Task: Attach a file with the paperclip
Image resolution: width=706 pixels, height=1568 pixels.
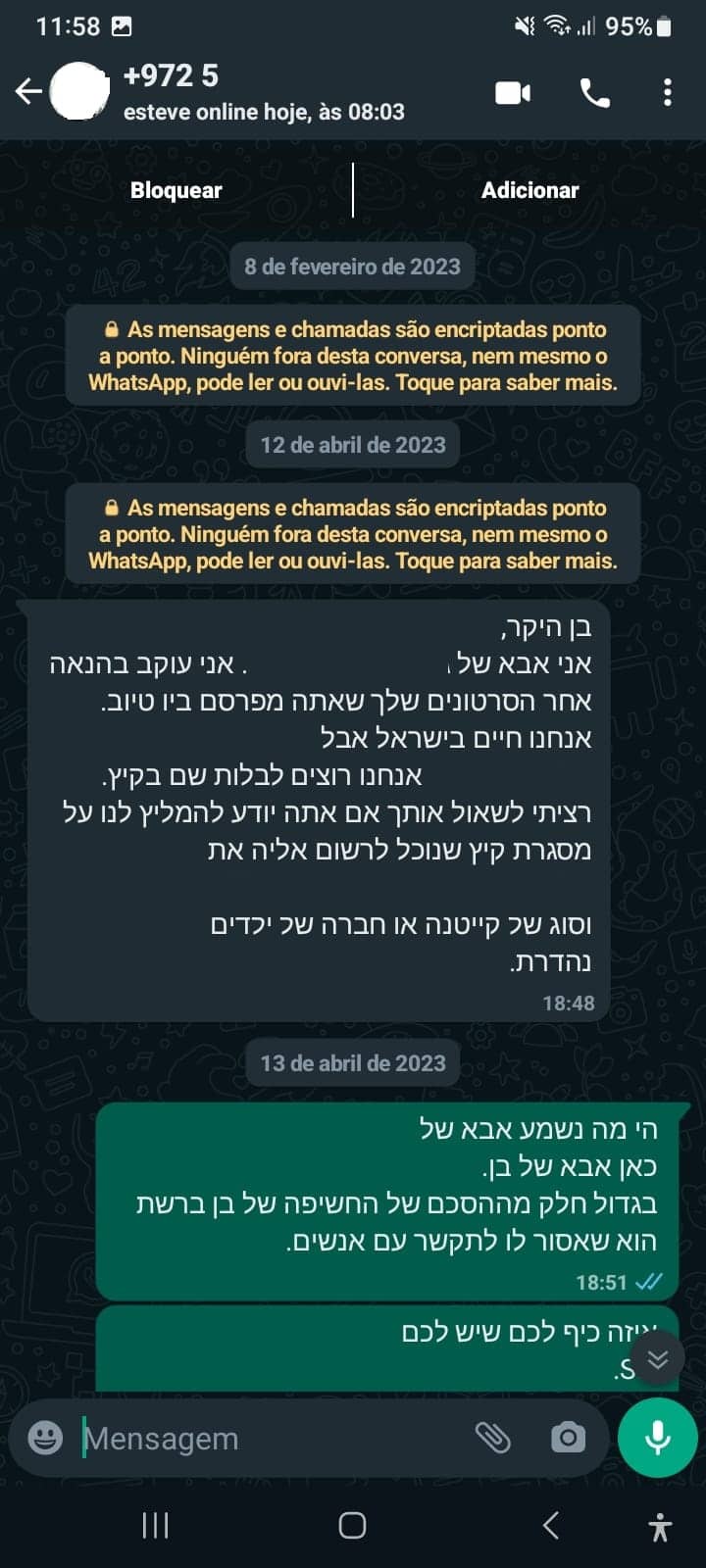Action: (493, 1438)
